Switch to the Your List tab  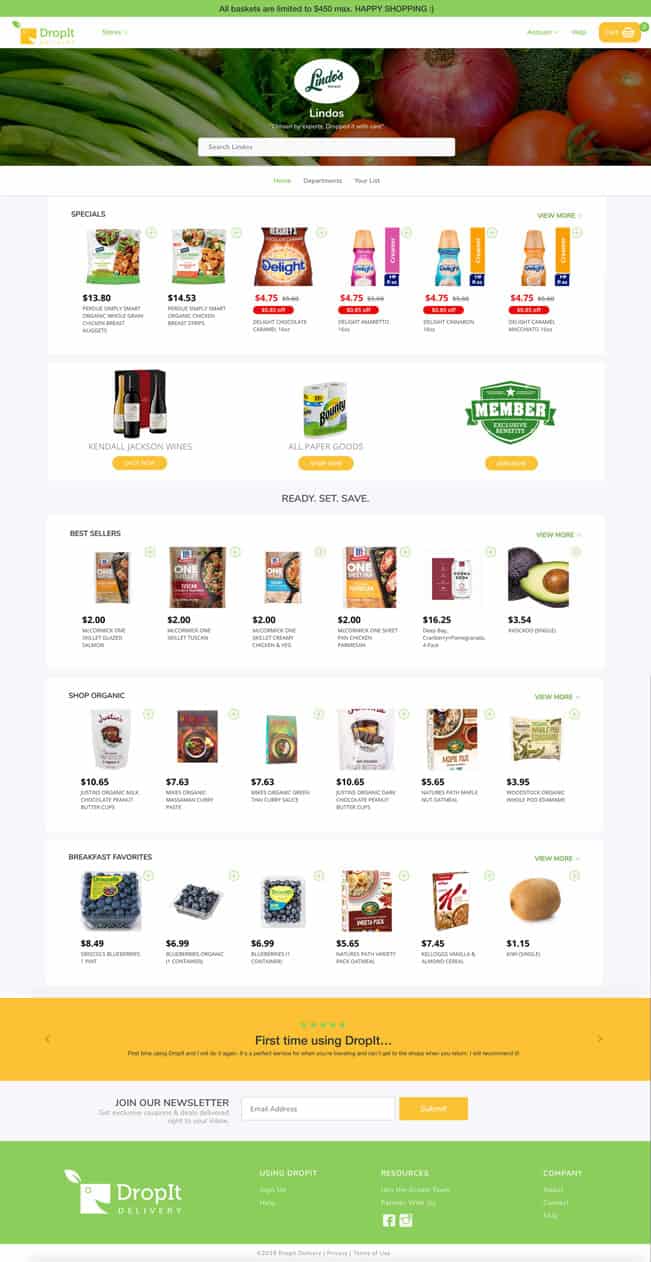[x=367, y=181]
